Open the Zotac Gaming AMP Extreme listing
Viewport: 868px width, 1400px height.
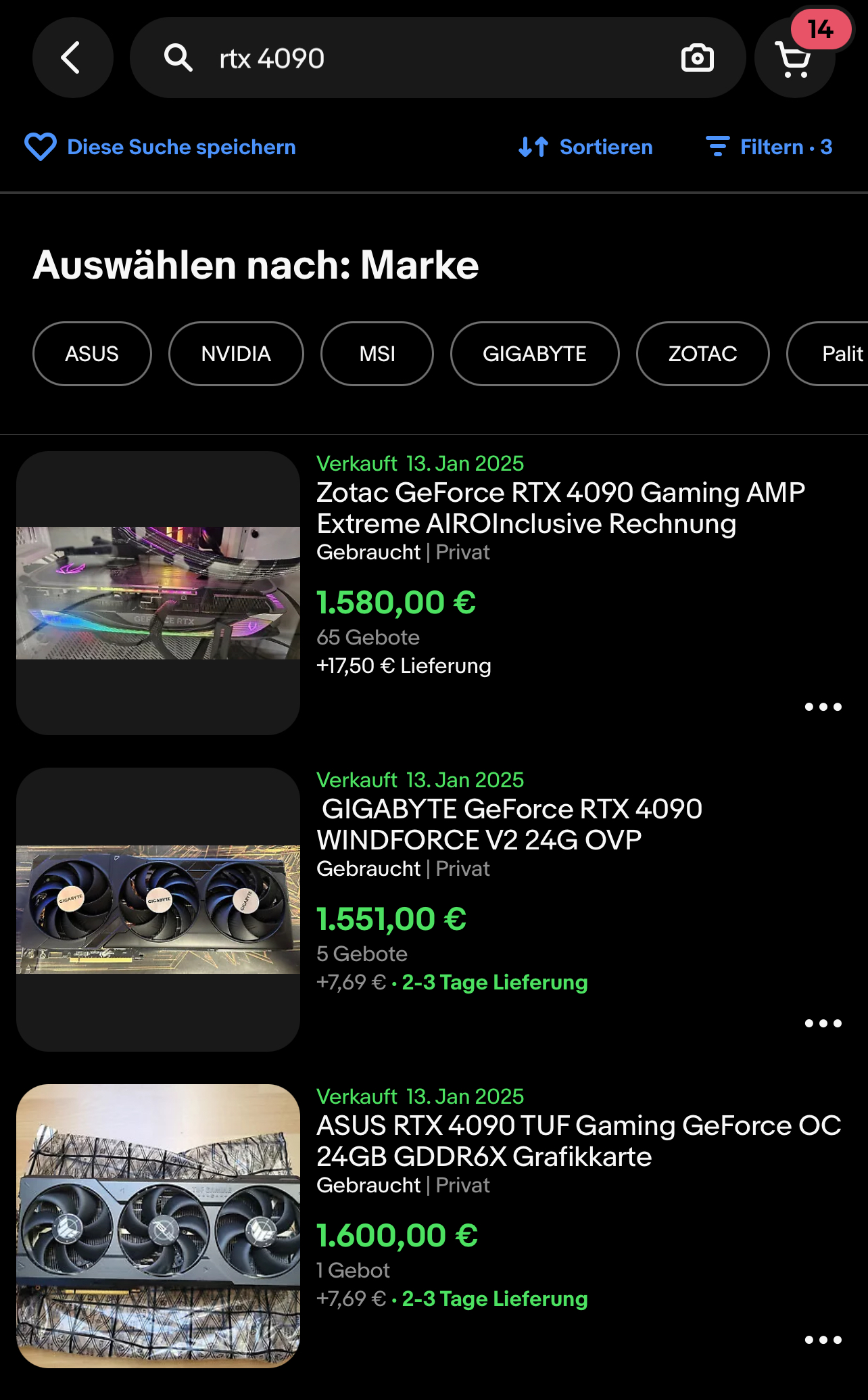point(560,508)
